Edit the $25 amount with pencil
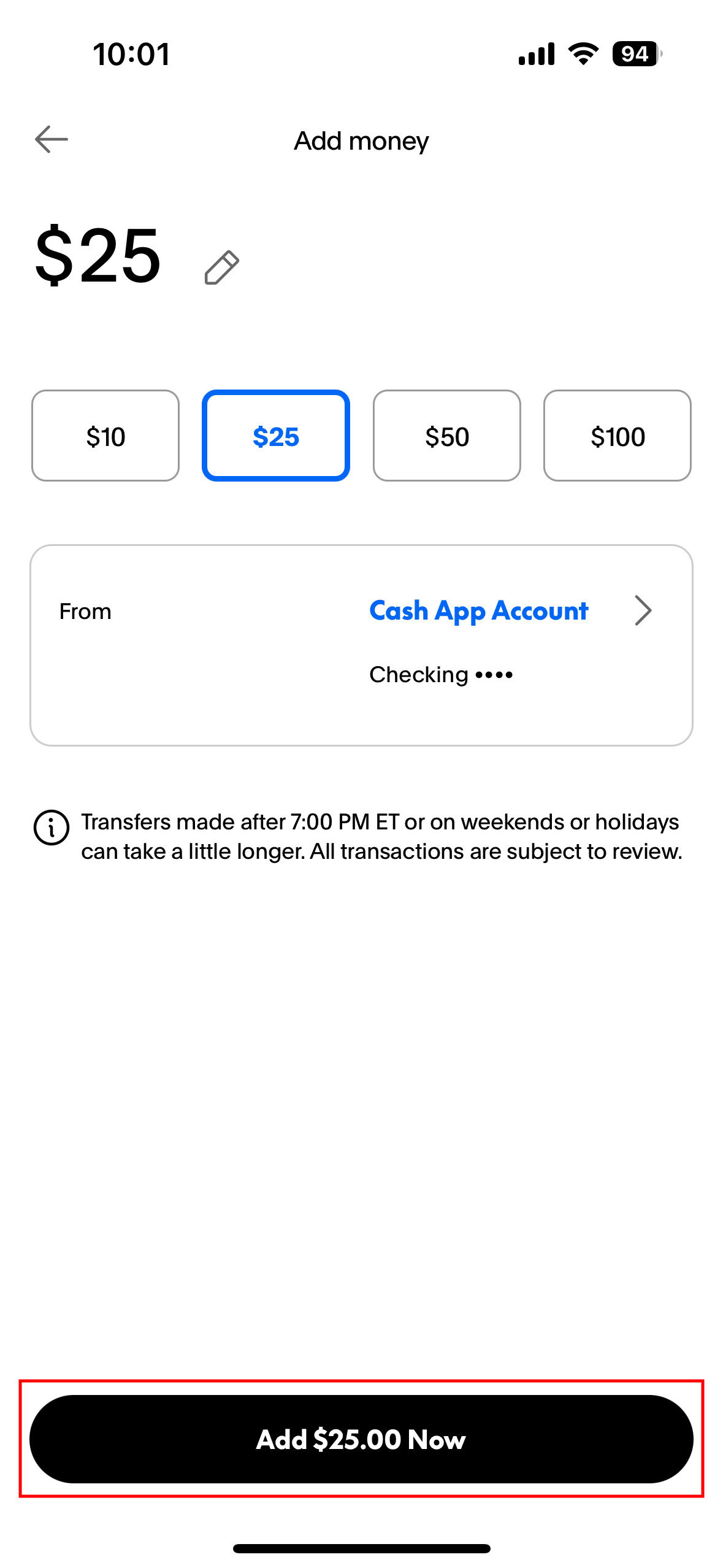723x1568 pixels. coord(221,267)
